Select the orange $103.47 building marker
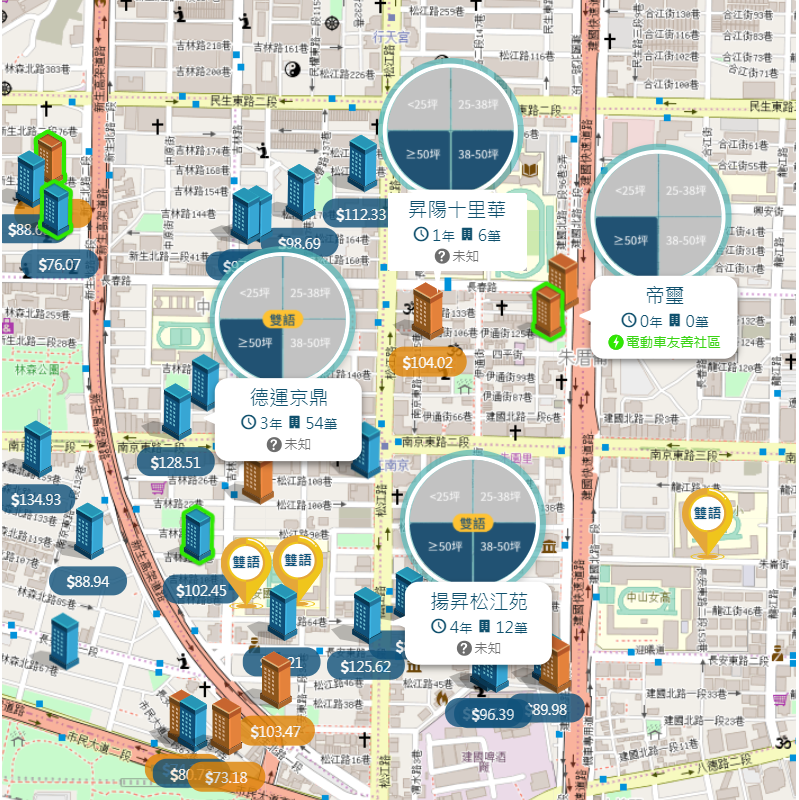The width and height of the screenshot is (799, 800). pyautogui.click(x=276, y=731)
